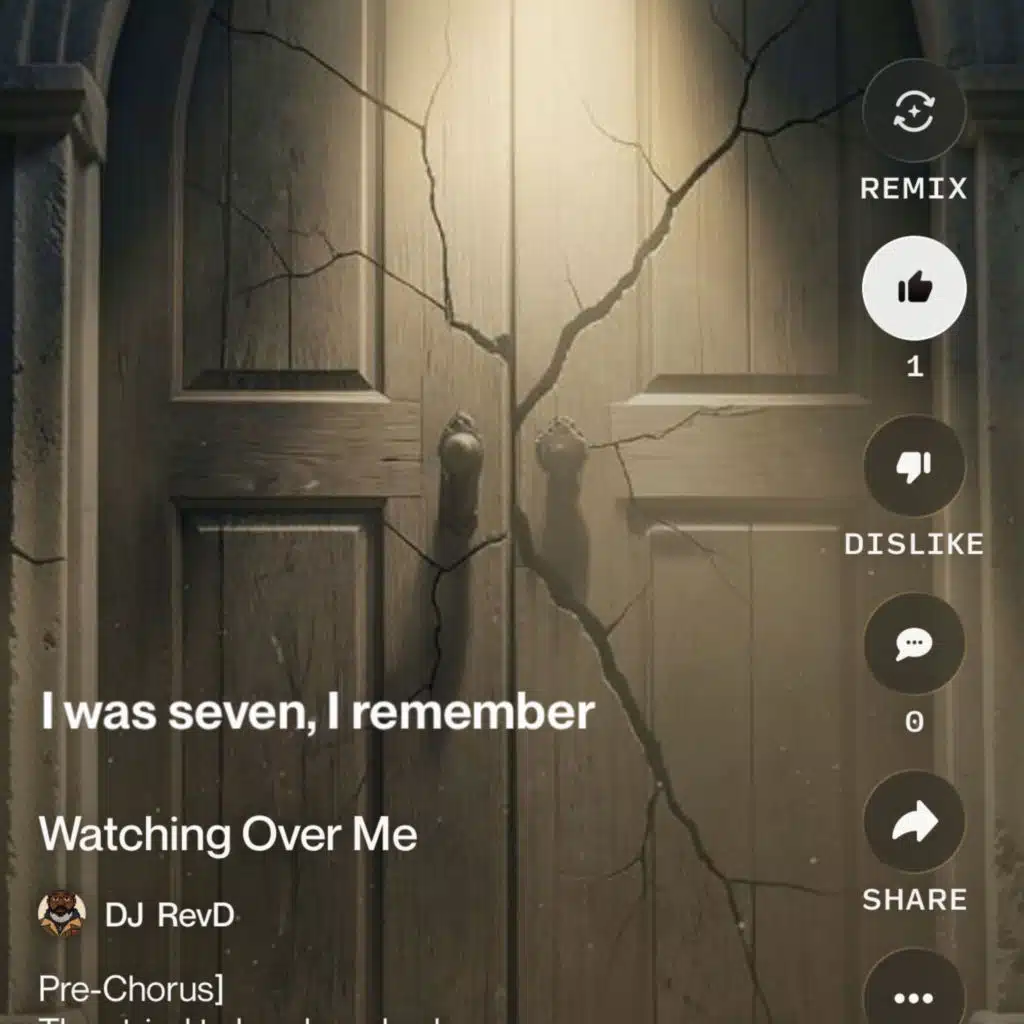Open the comments bubble
The image size is (1024, 1024).
click(x=914, y=643)
